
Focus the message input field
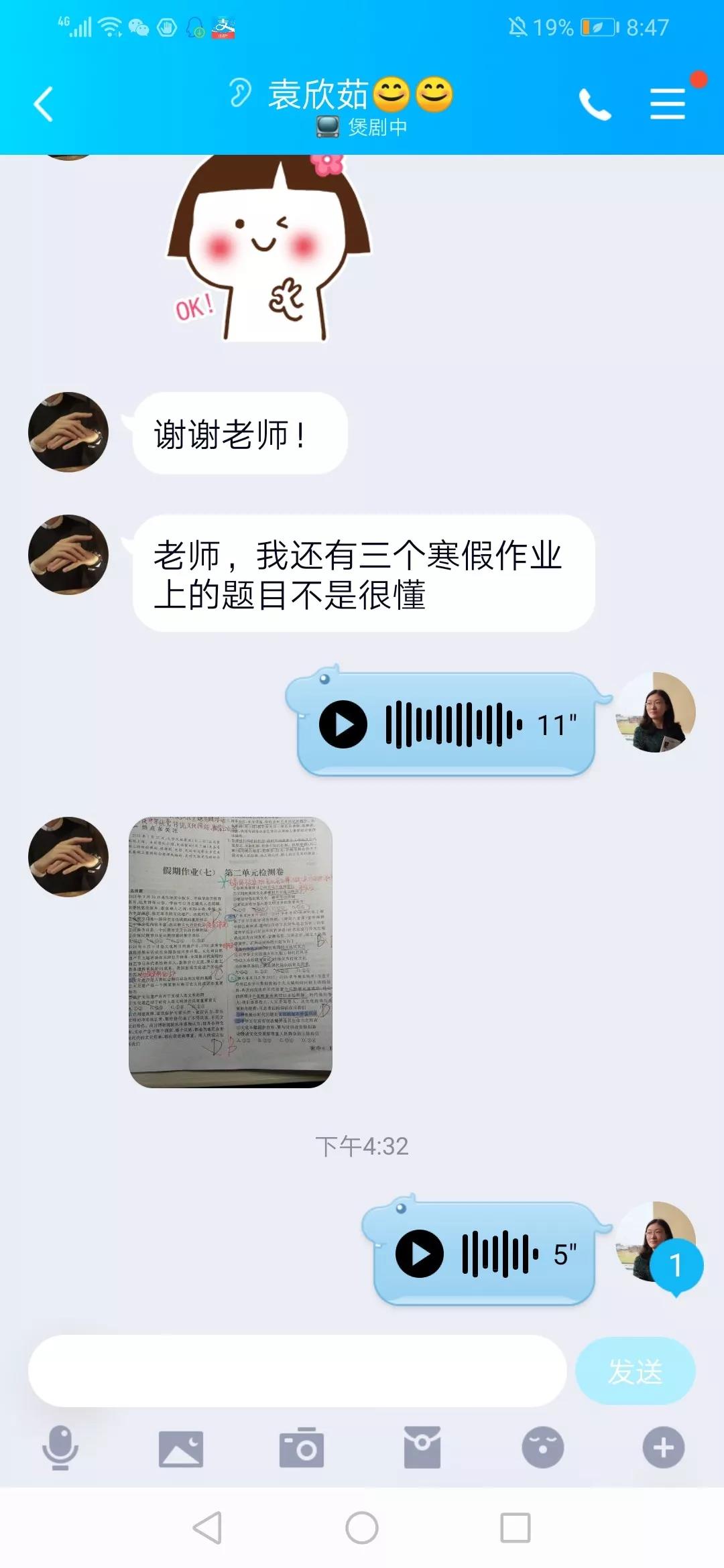[297, 1371]
